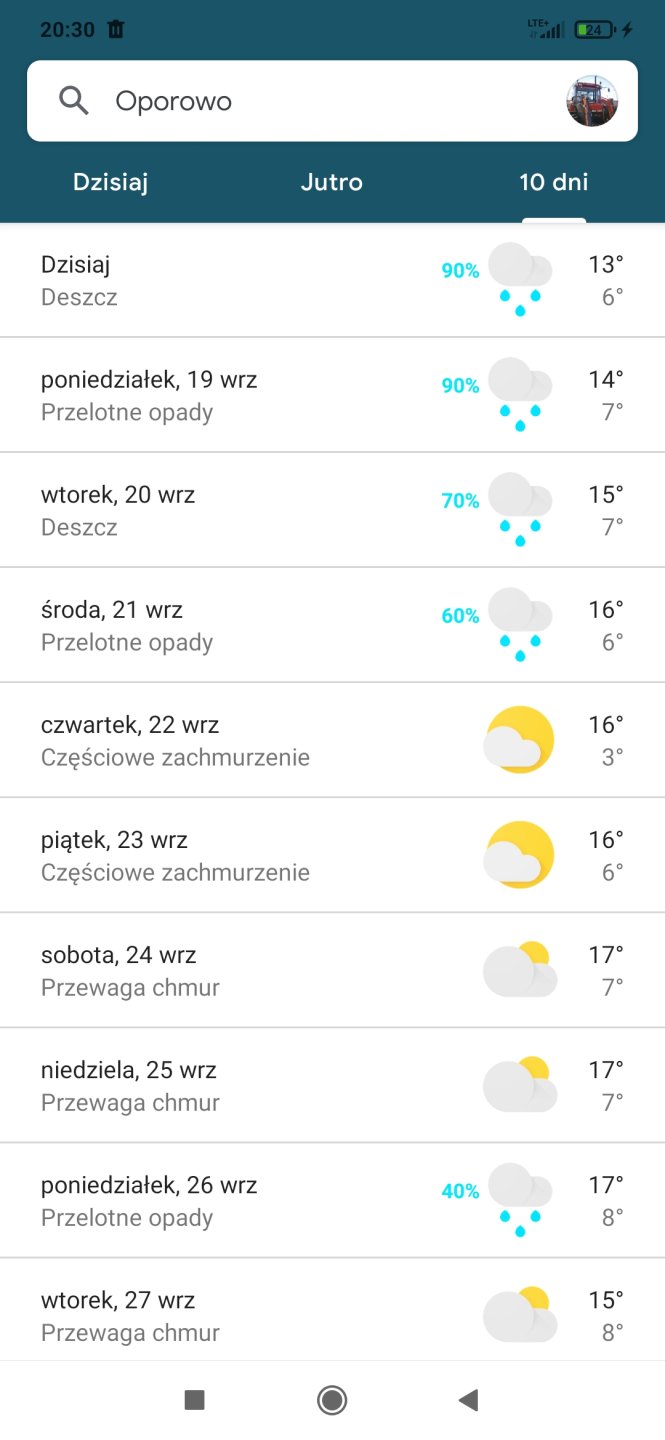Open forecast for niedziela, 25 wrz
This screenshot has width=665, height=1440.
click(332, 1085)
